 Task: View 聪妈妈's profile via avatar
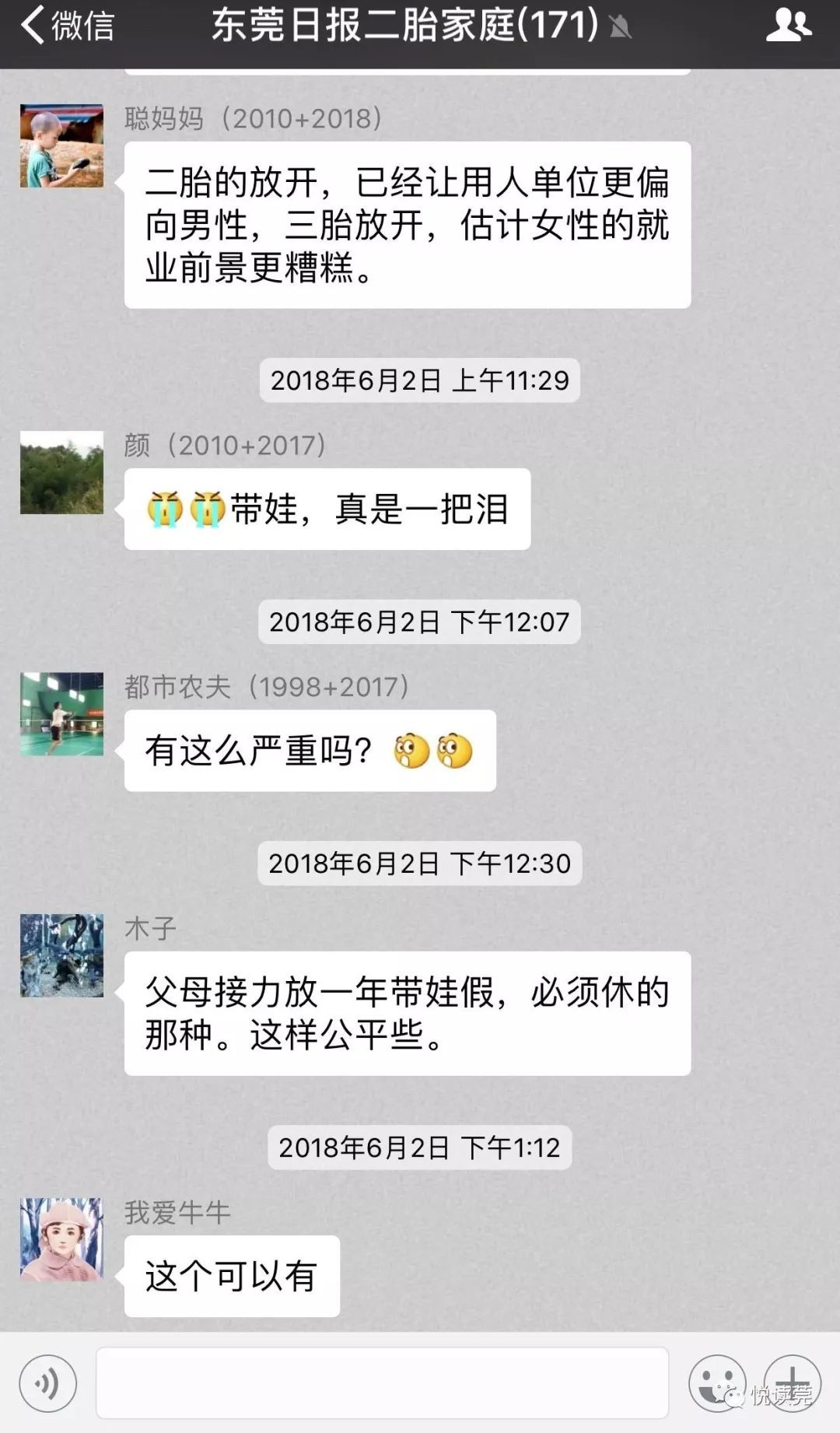coord(61,146)
